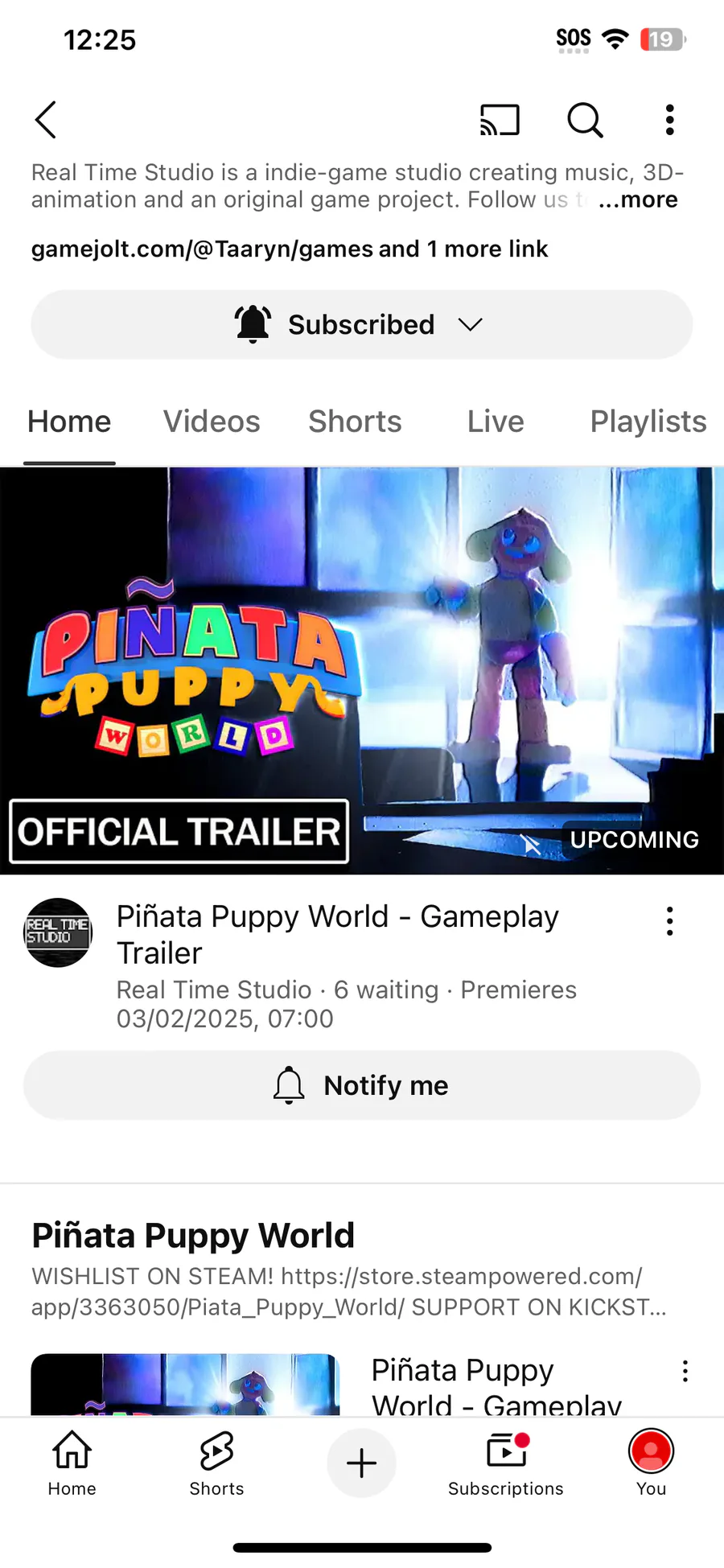Open the Piñata Puppy World playlist section
This screenshot has width=724, height=1568.
[193, 1236]
